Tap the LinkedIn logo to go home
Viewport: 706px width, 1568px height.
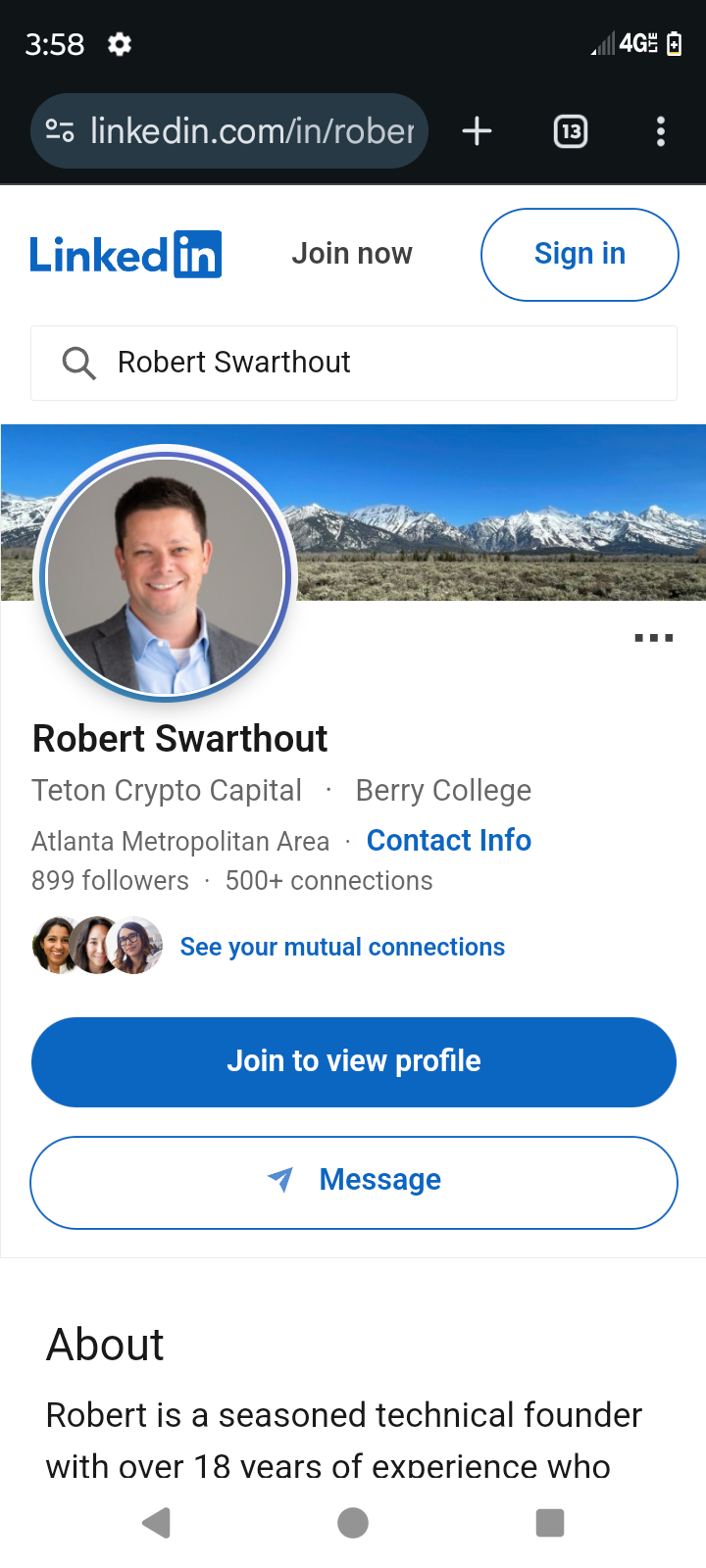point(126,255)
